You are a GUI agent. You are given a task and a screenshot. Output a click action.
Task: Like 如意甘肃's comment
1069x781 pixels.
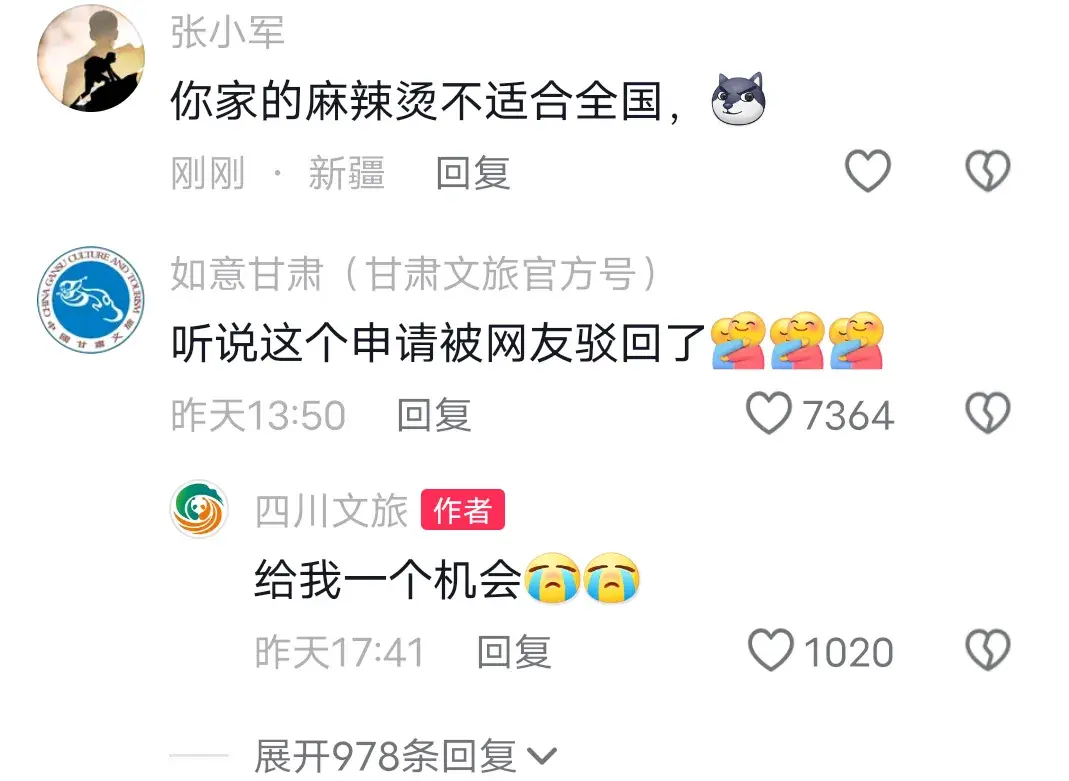[x=770, y=414]
